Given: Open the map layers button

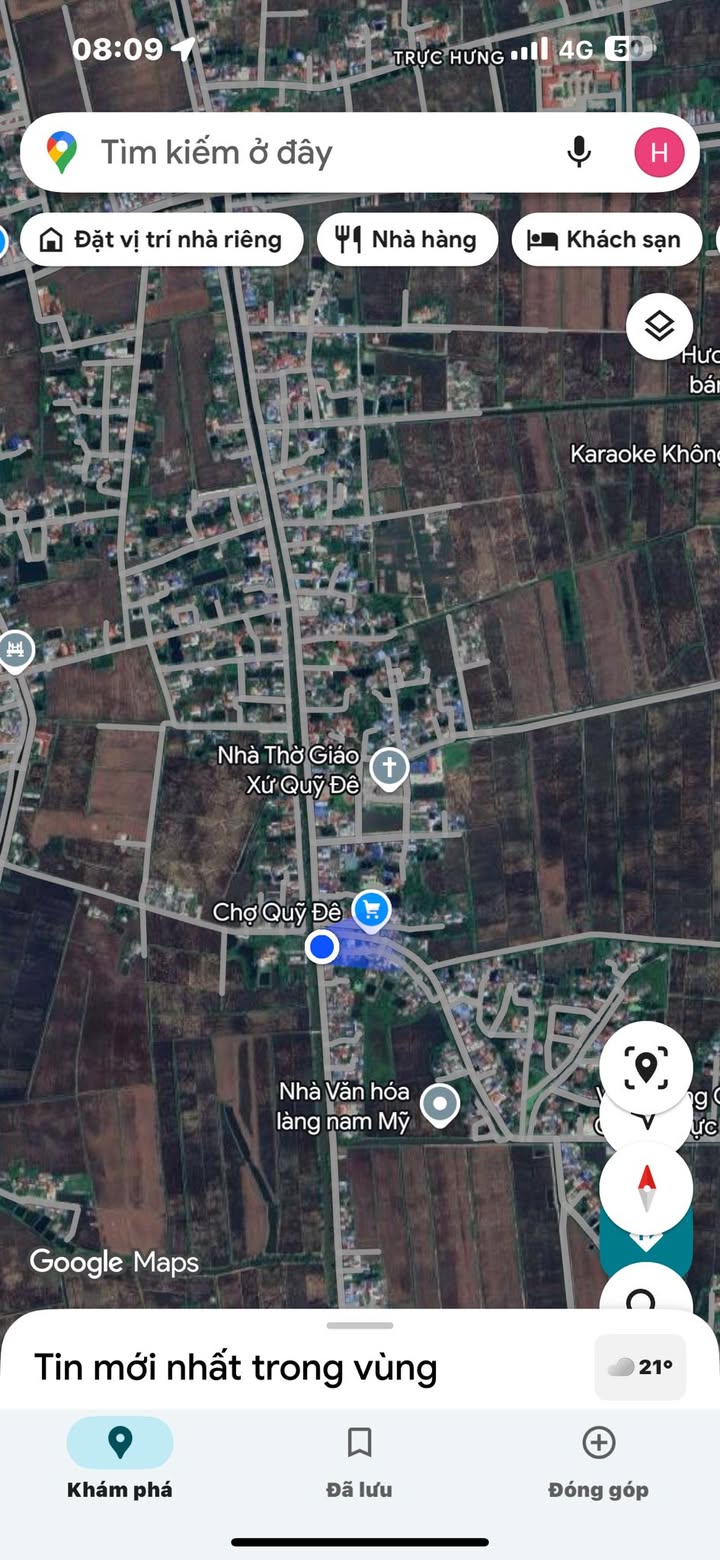Looking at the screenshot, I should click(659, 326).
